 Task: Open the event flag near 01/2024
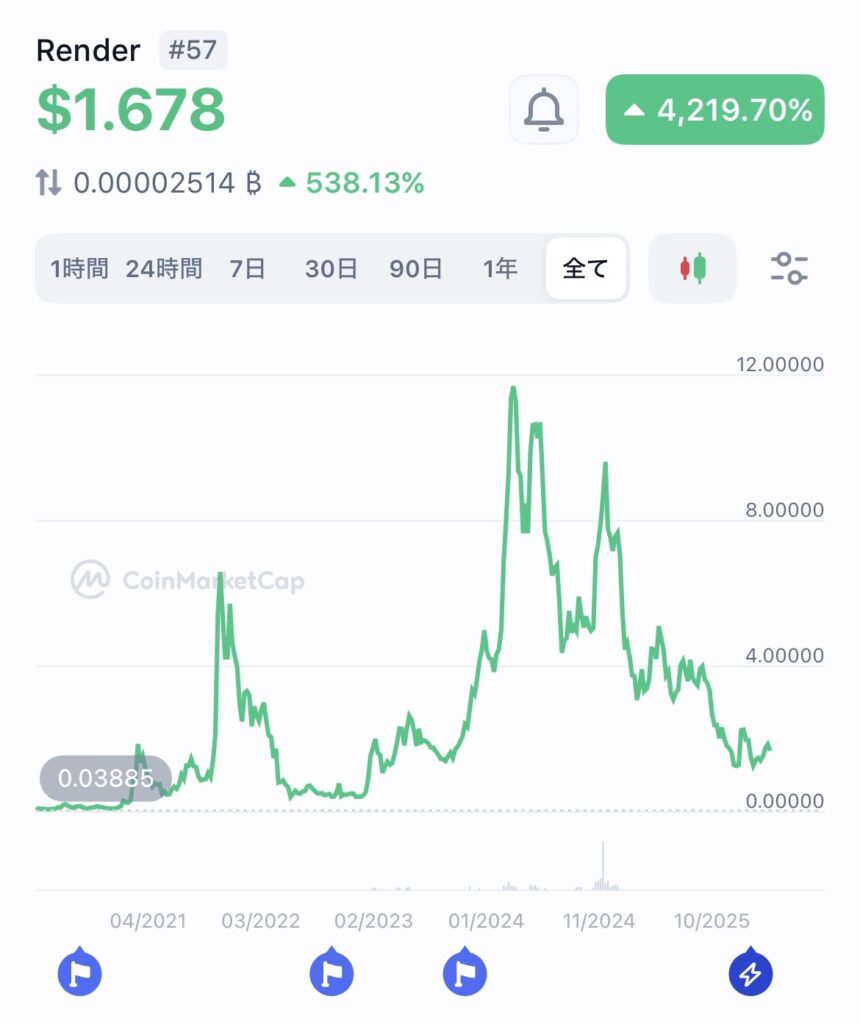click(464, 972)
